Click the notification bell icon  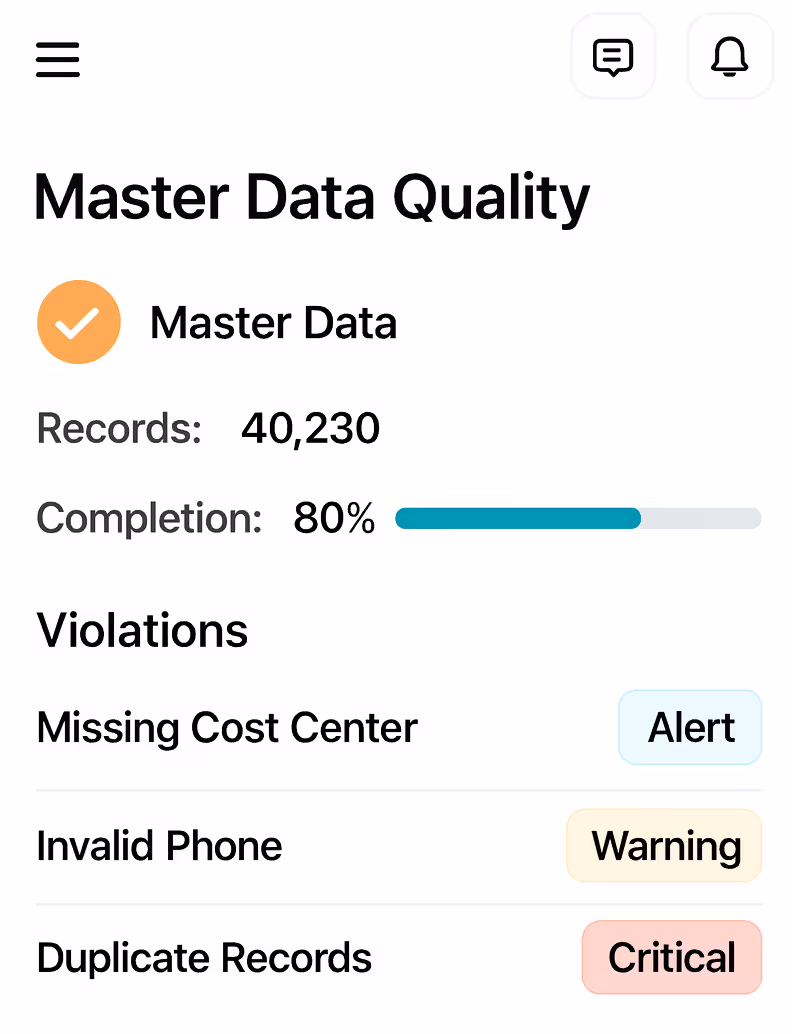pyautogui.click(x=729, y=57)
